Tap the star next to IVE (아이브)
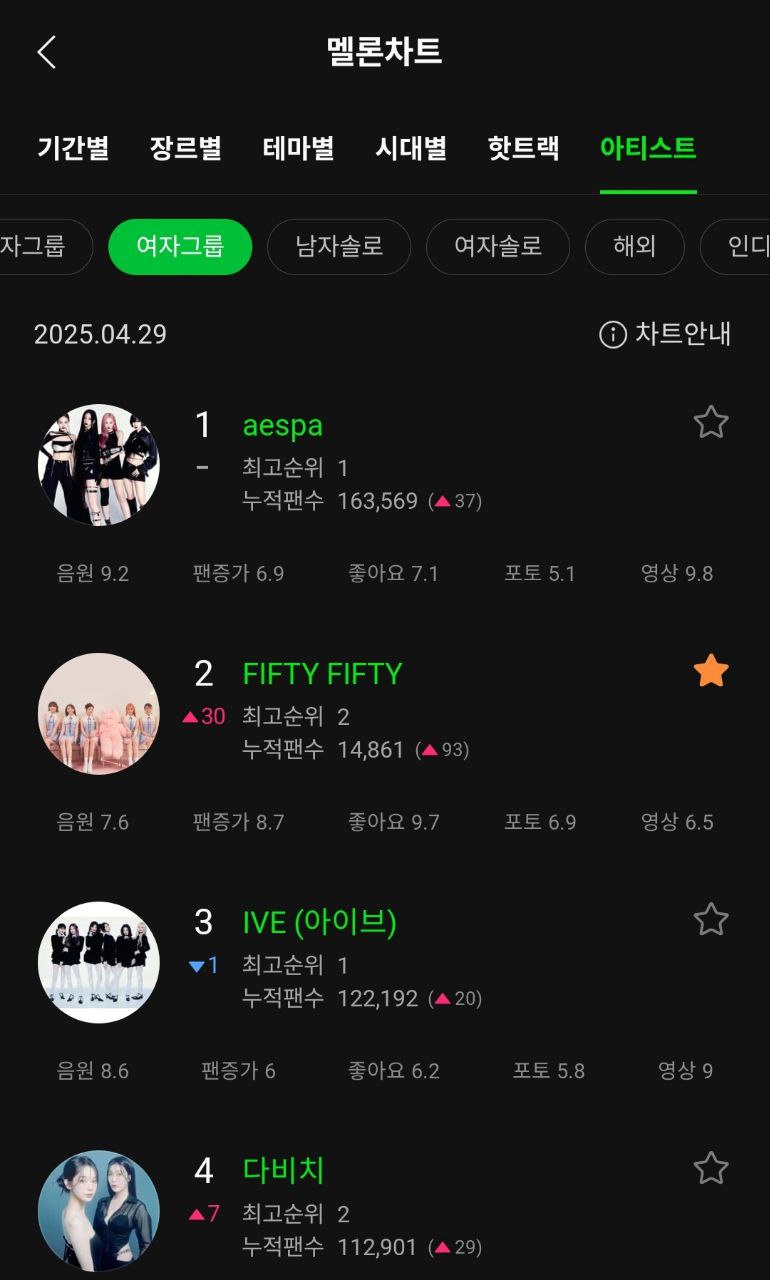The height and width of the screenshot is (1280, 770). click(x=711, y=919)
